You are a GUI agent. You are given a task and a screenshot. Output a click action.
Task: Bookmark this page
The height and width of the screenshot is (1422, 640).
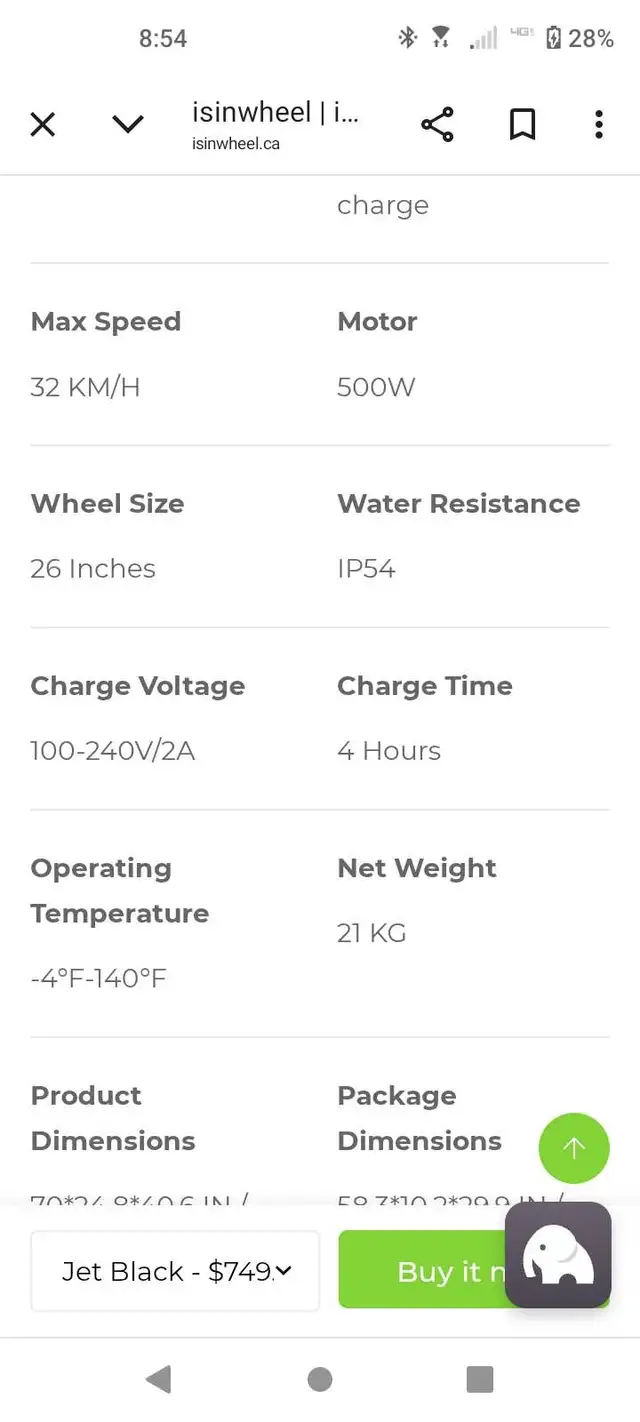click(x=522, y=125)
